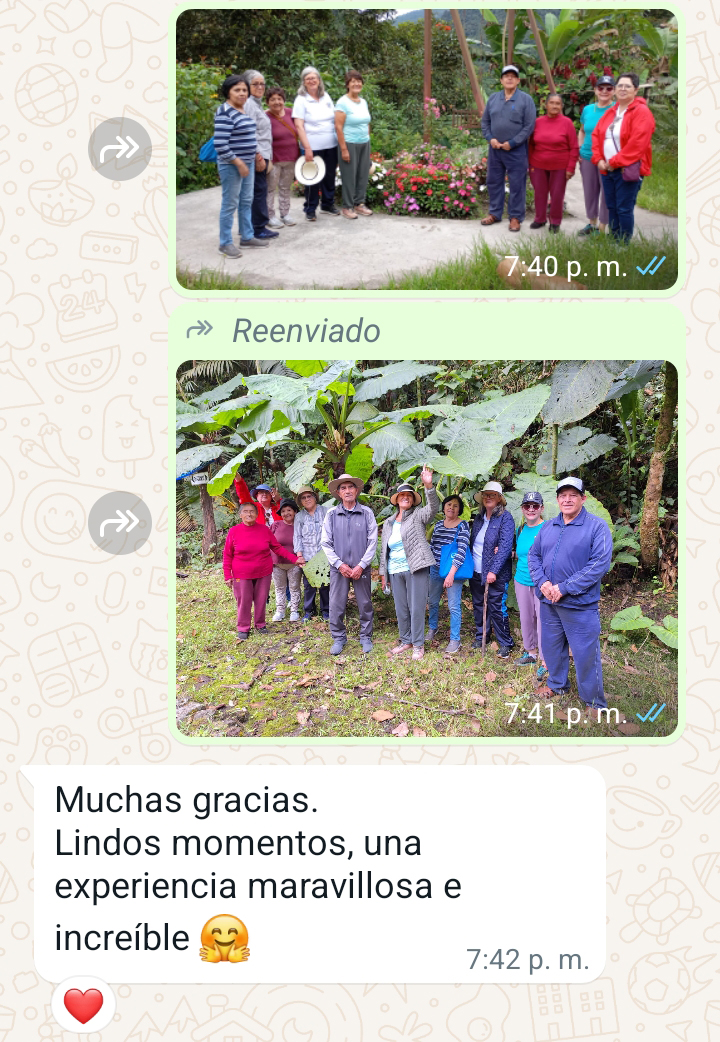Viewport: 720px width, 1042px height.
Task: Forward the photo sent at 7:40 p. m.
Action: (x=120, y=150)
